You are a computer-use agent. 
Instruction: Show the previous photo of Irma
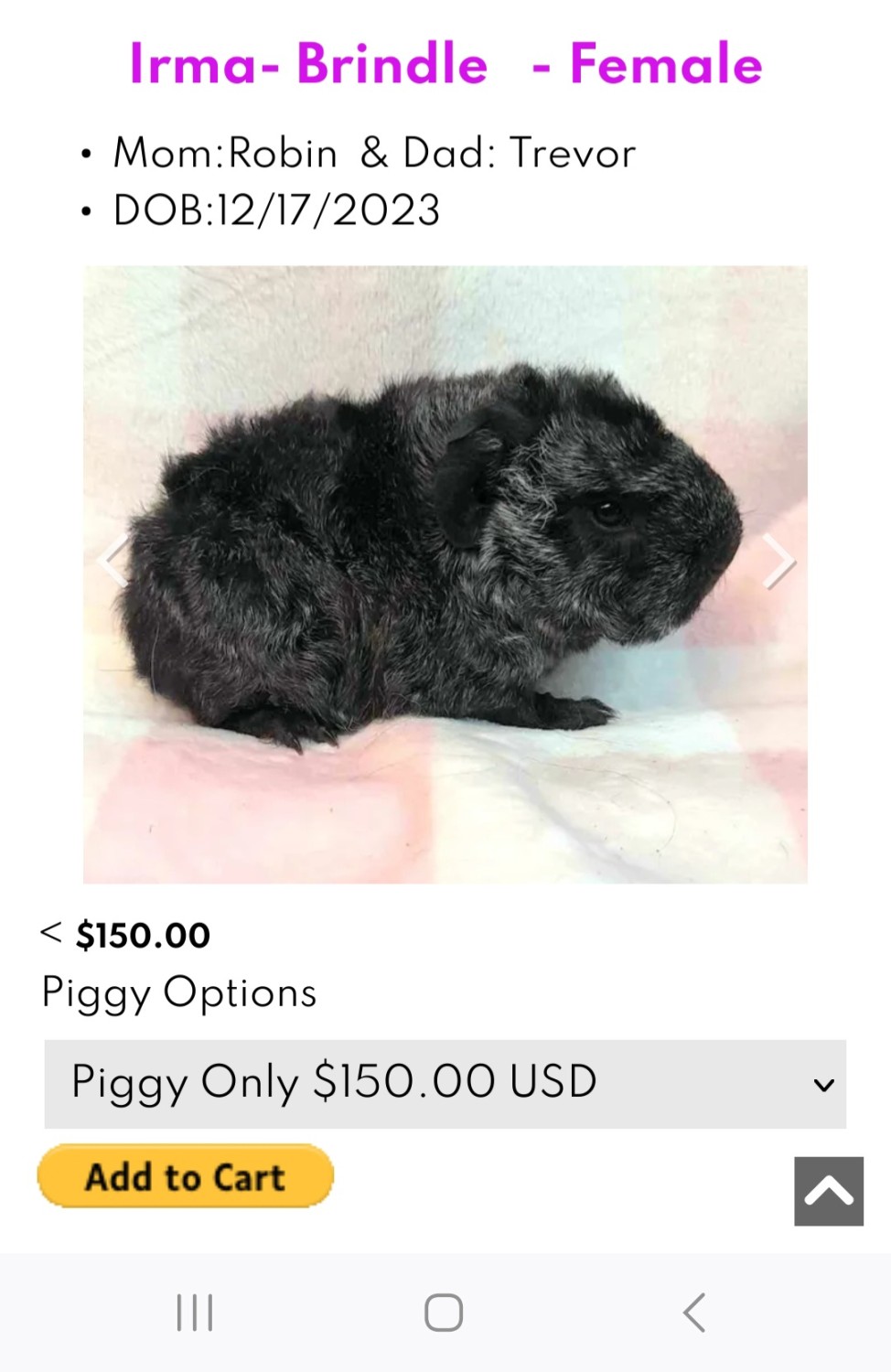[x=113, y=562]
